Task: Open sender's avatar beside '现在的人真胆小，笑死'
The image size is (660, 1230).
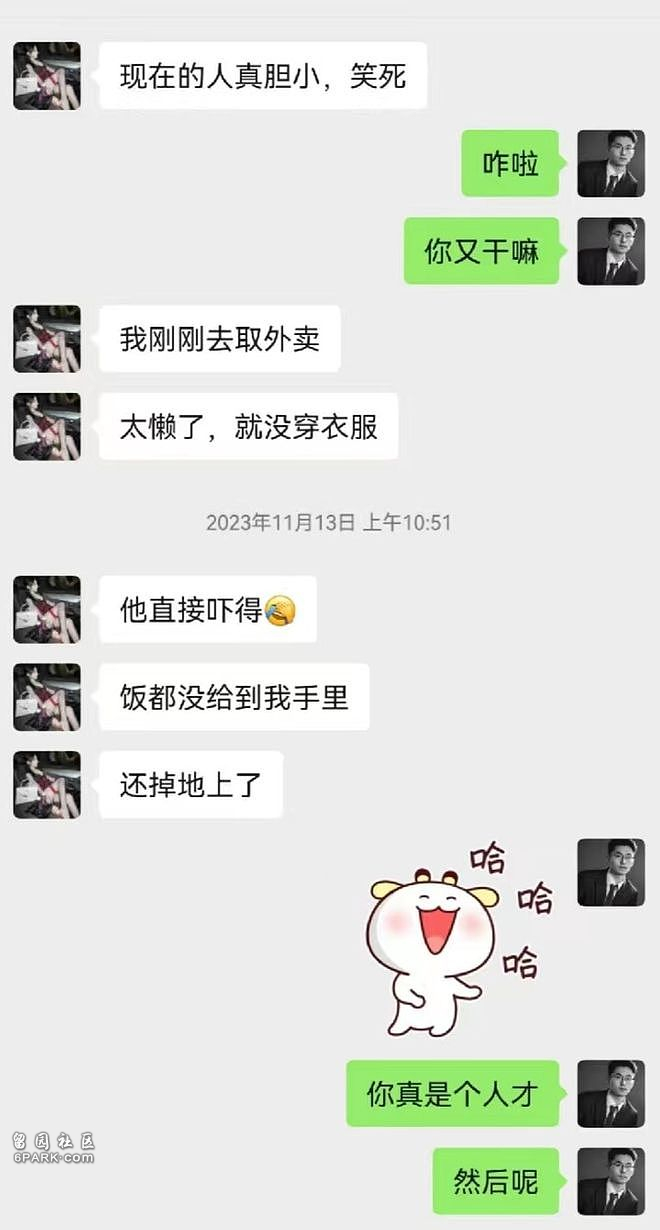Action: (47, 76)
